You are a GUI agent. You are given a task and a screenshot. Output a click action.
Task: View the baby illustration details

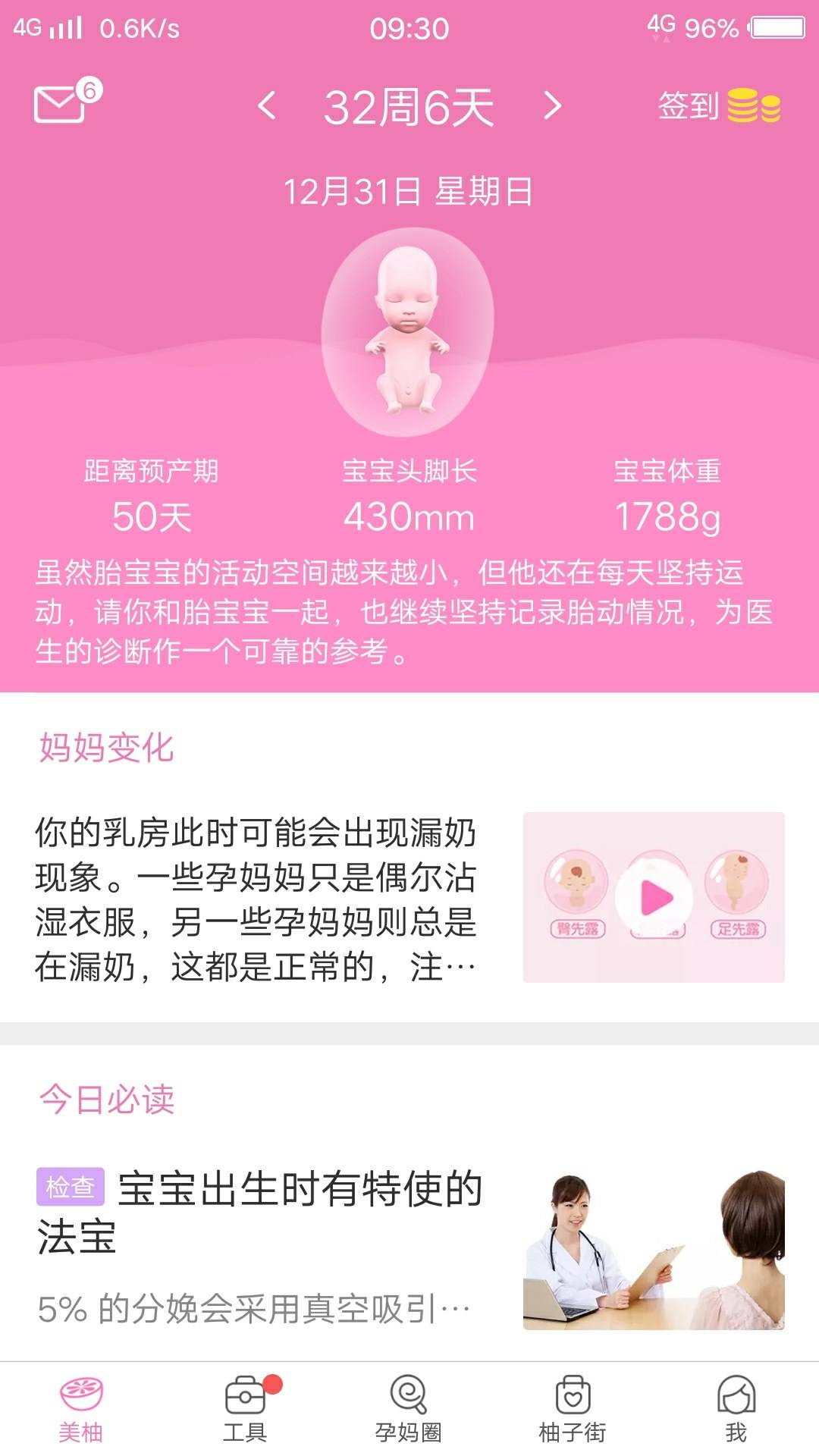pyautogui.click(x=408, y=332)
